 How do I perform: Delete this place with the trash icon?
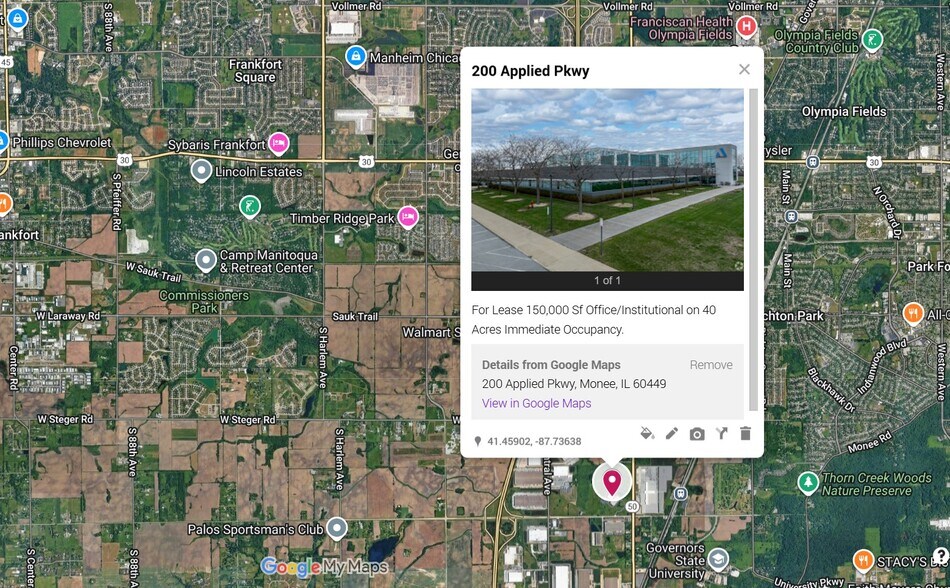745,433
